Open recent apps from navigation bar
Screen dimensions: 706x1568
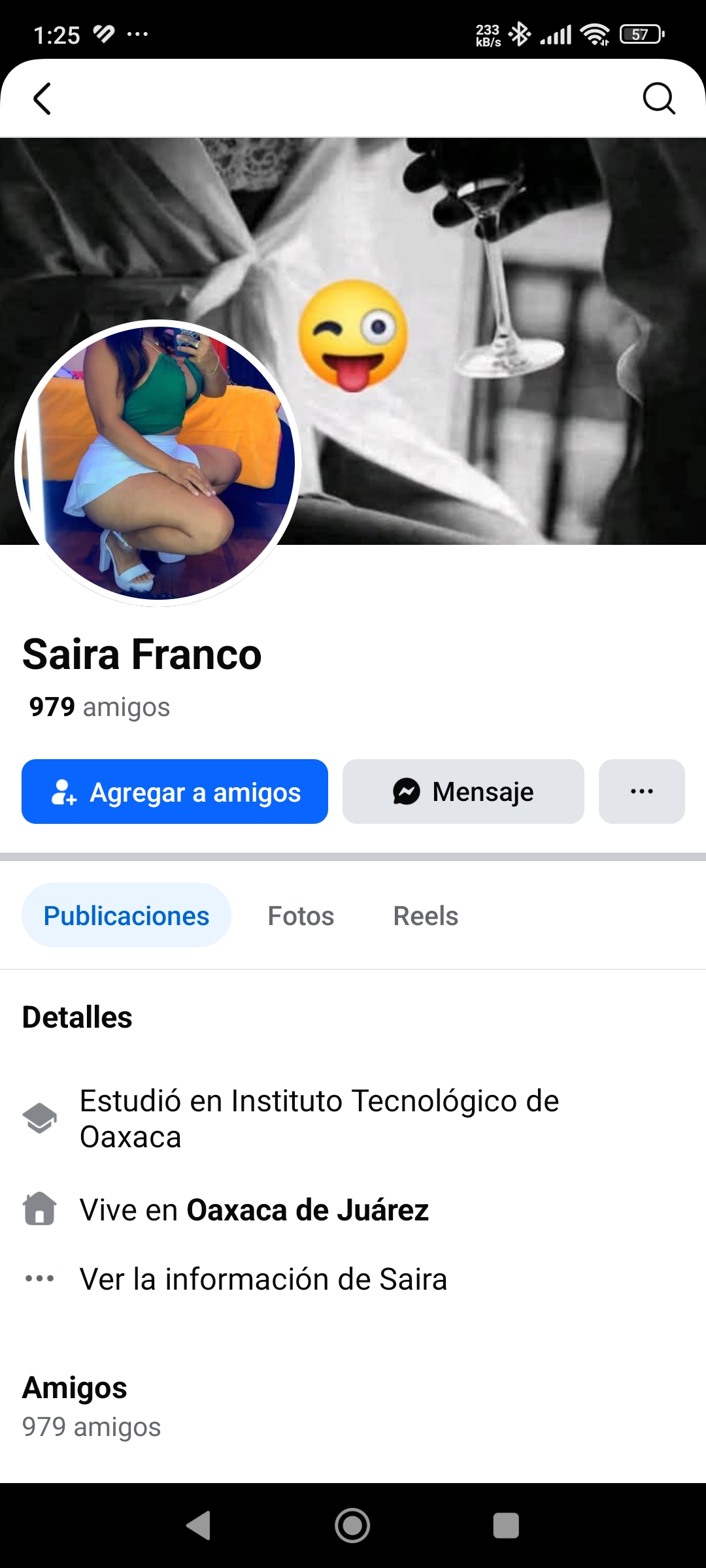506,1526
